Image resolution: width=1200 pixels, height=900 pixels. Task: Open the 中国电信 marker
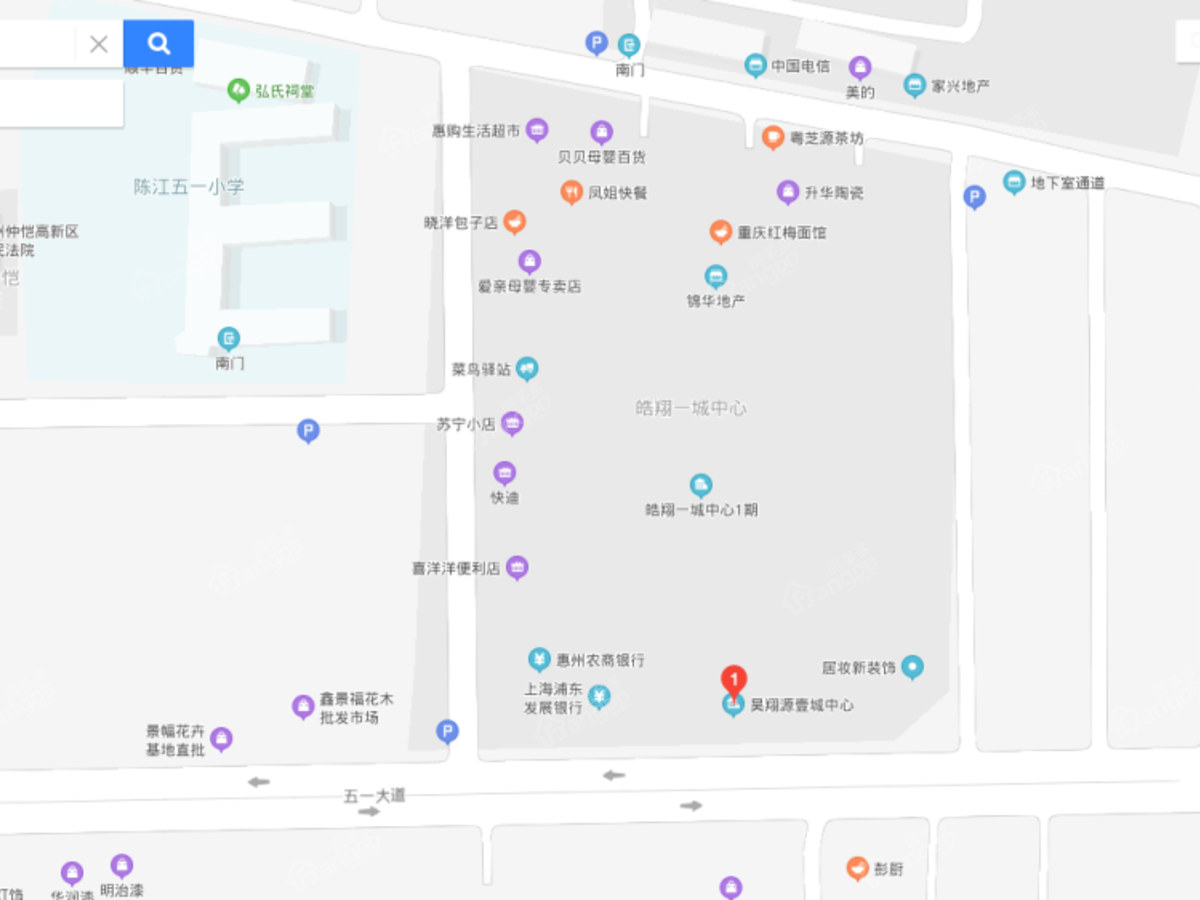coord(755,66)
